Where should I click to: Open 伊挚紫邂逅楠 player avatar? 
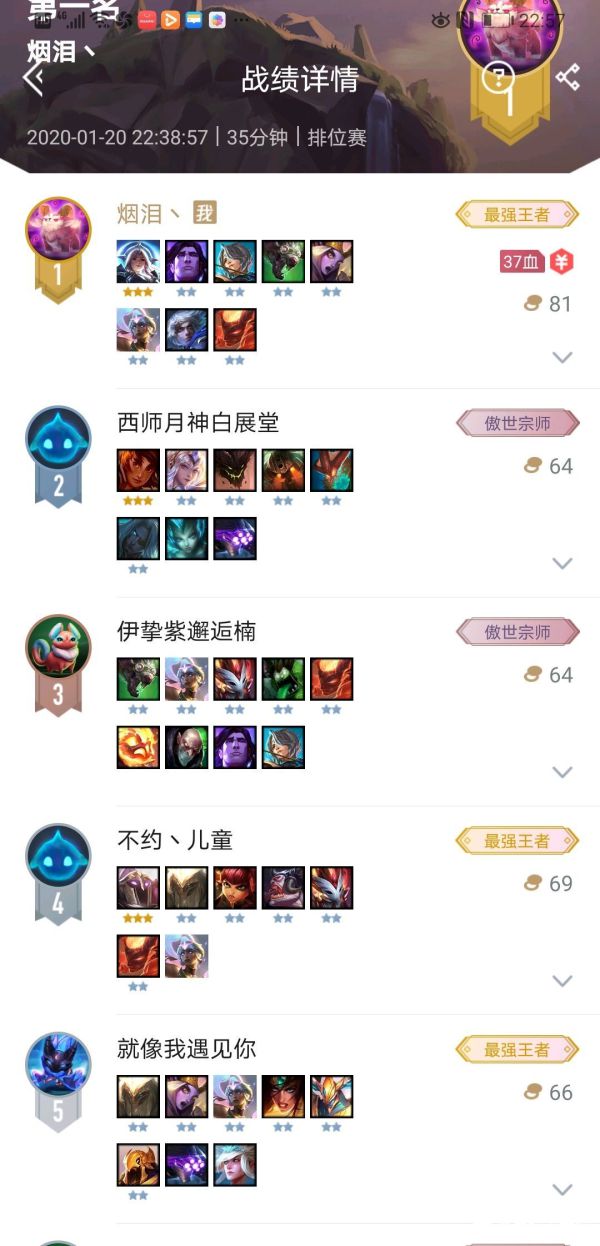click(58, 648)
